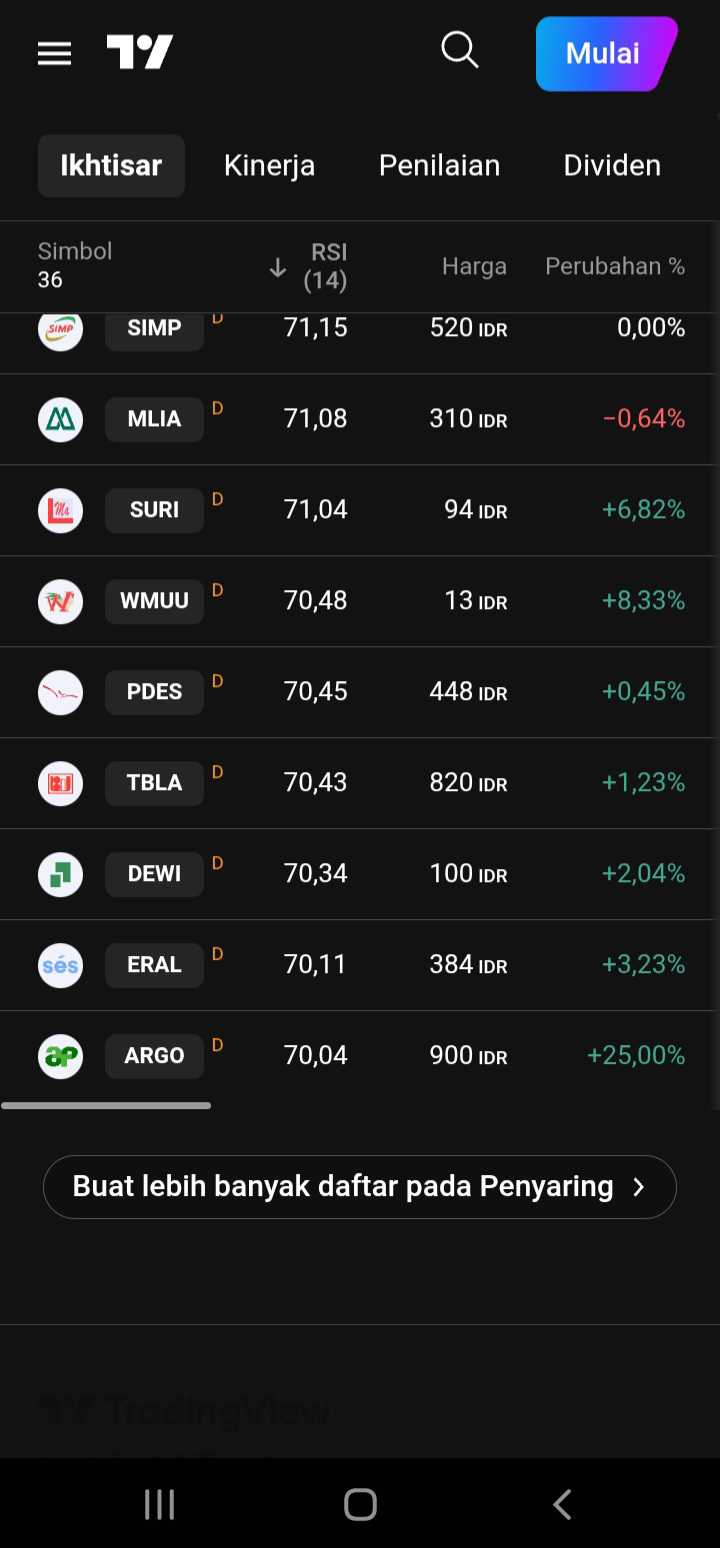View DEWI stock details

point(360,874)
